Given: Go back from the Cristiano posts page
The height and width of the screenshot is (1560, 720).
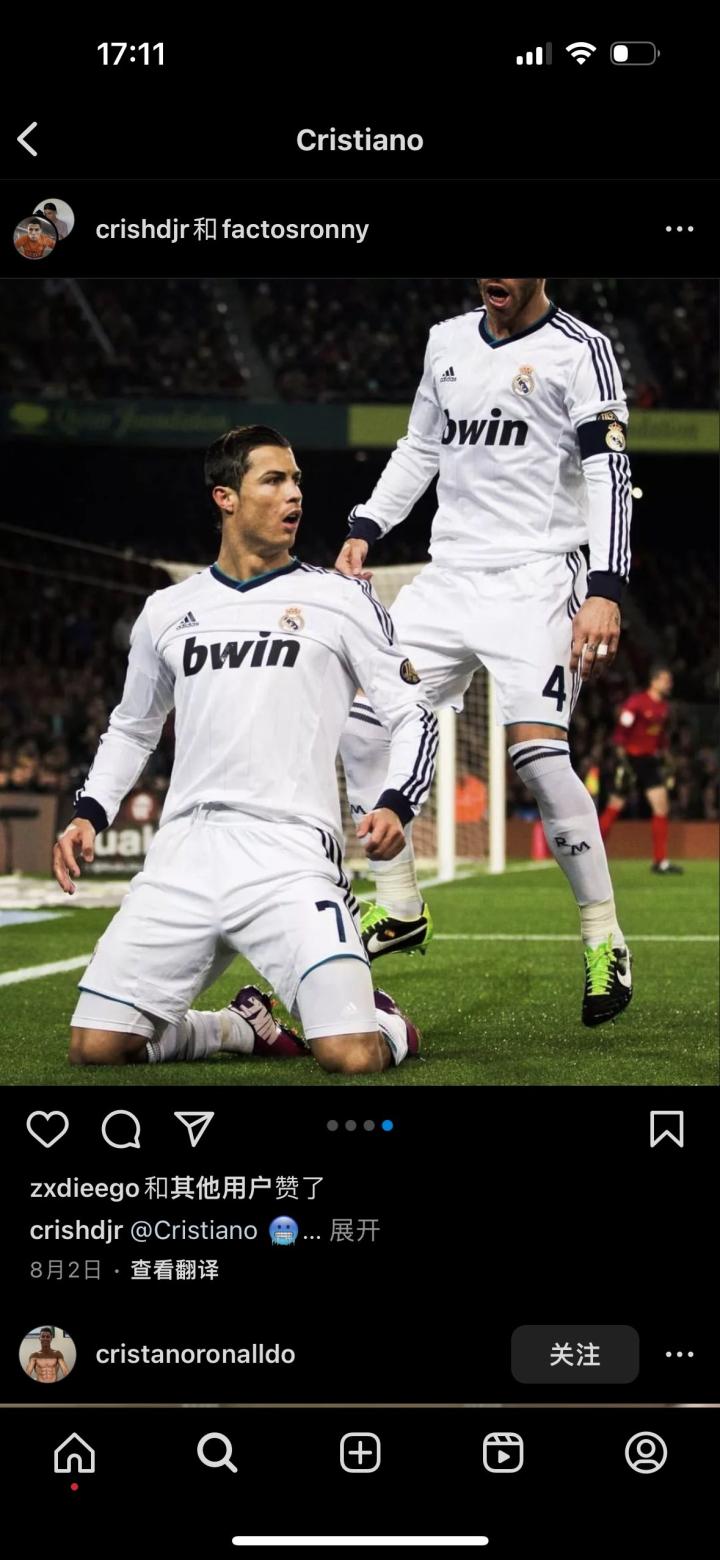Looking at the screenshot, I should click(28, 140).
